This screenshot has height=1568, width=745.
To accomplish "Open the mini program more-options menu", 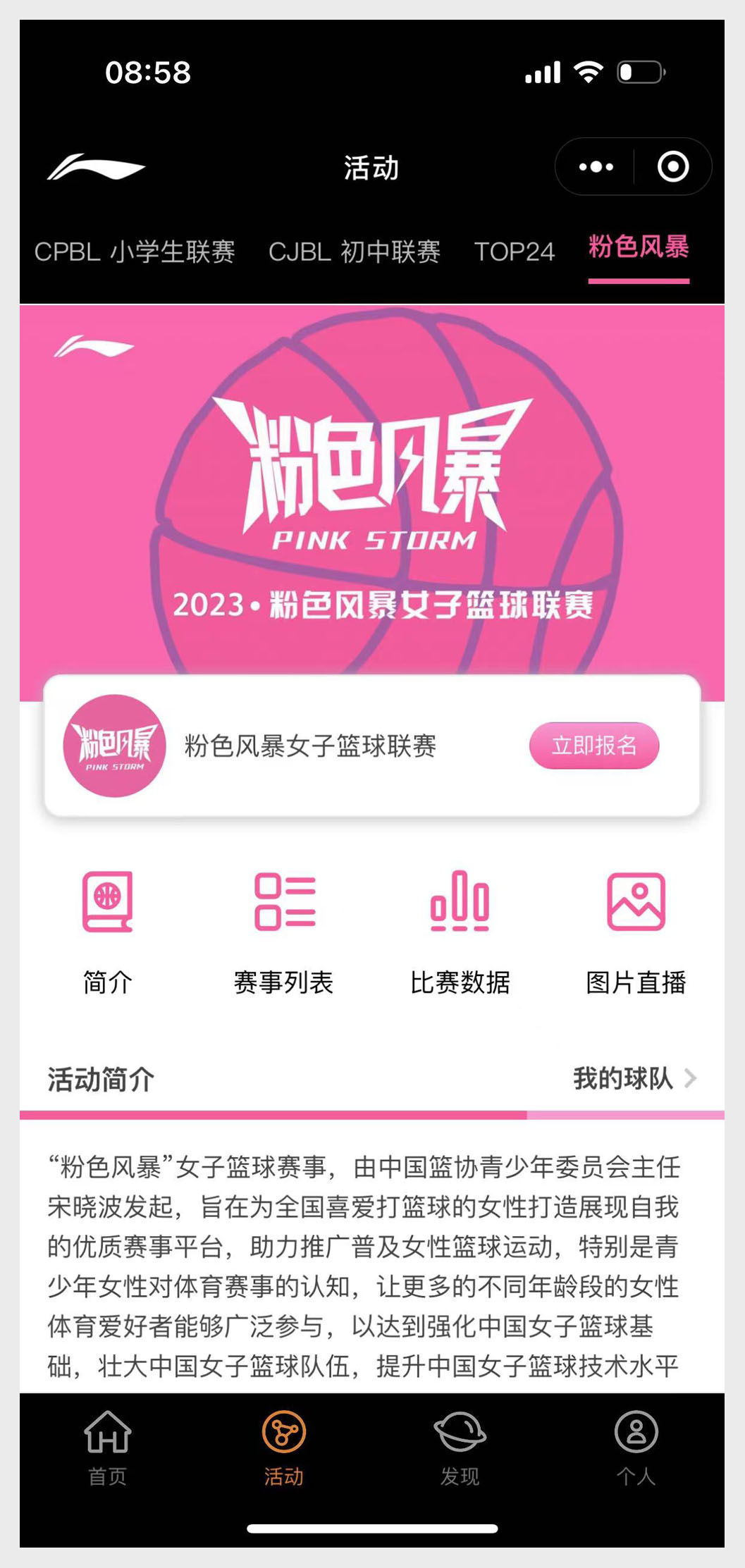I will 596,167.
